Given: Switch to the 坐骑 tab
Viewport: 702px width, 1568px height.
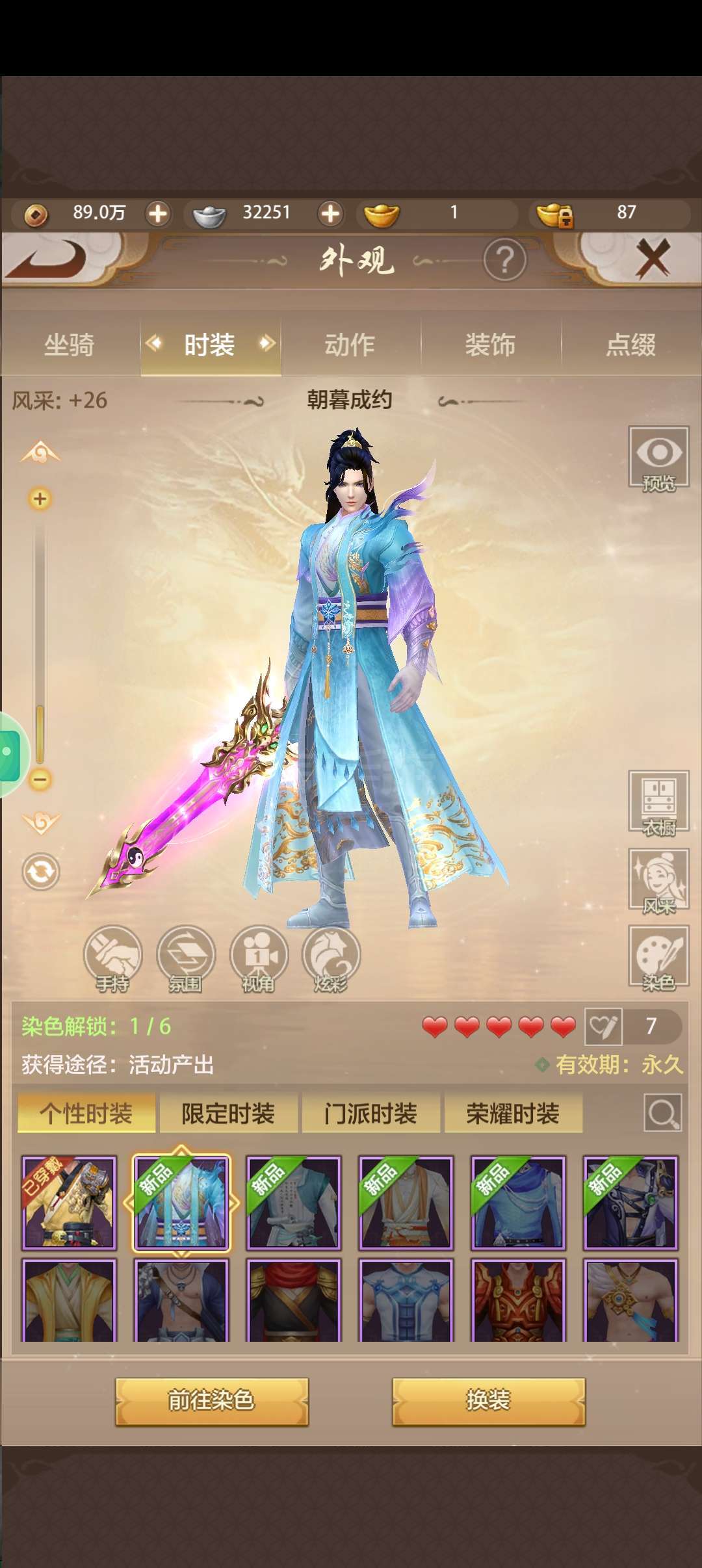Looking at the screenshot, I should [x=70, y=345].
